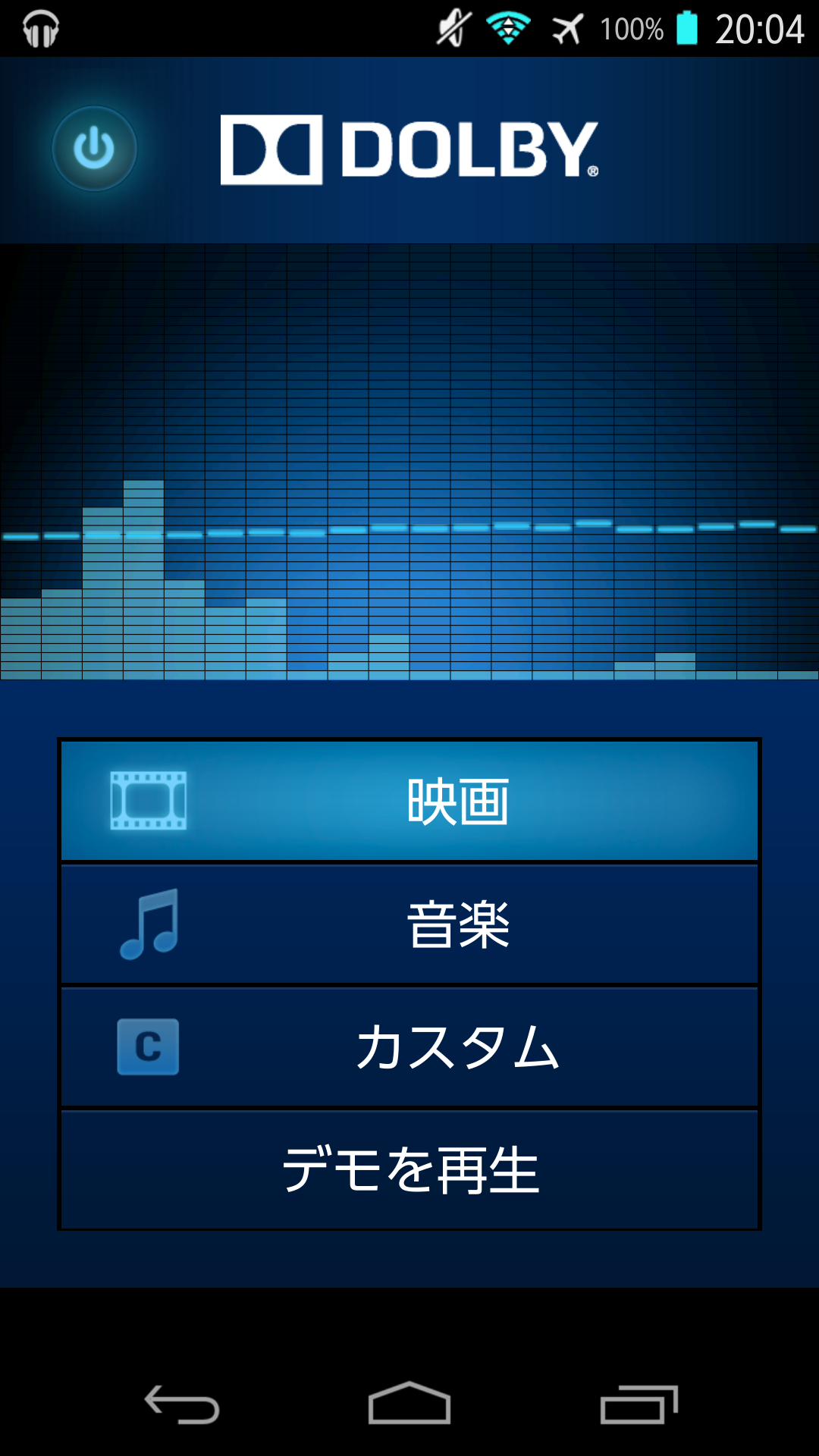Select the 映画 (Movie) profile
Viewport: 819px width, 1456px height.
[409, 801]
